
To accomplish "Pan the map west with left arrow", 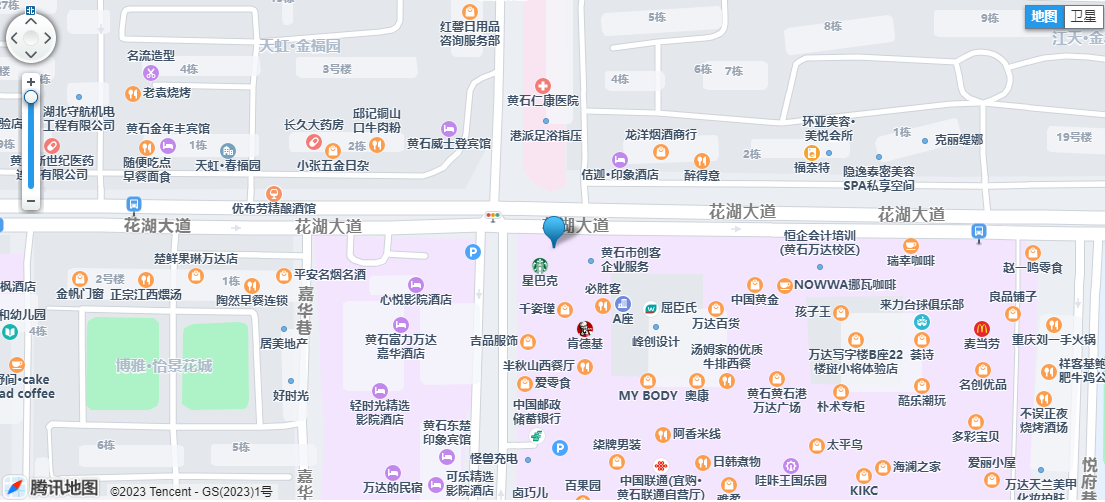I will 14,39.
